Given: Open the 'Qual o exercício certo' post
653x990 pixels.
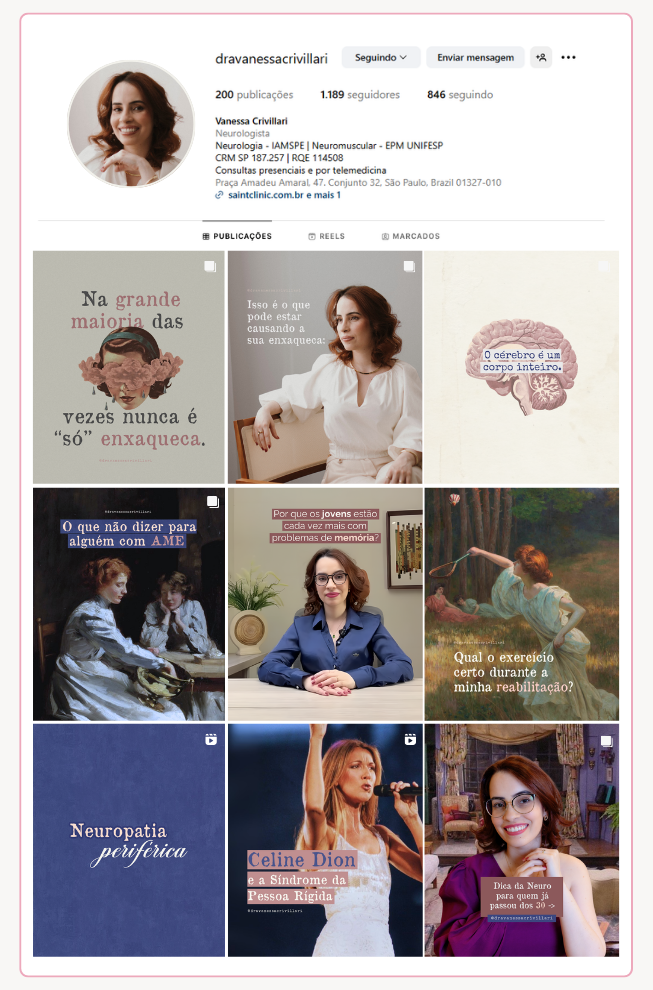Looking at the screenshot, I should tap(521, 604).
